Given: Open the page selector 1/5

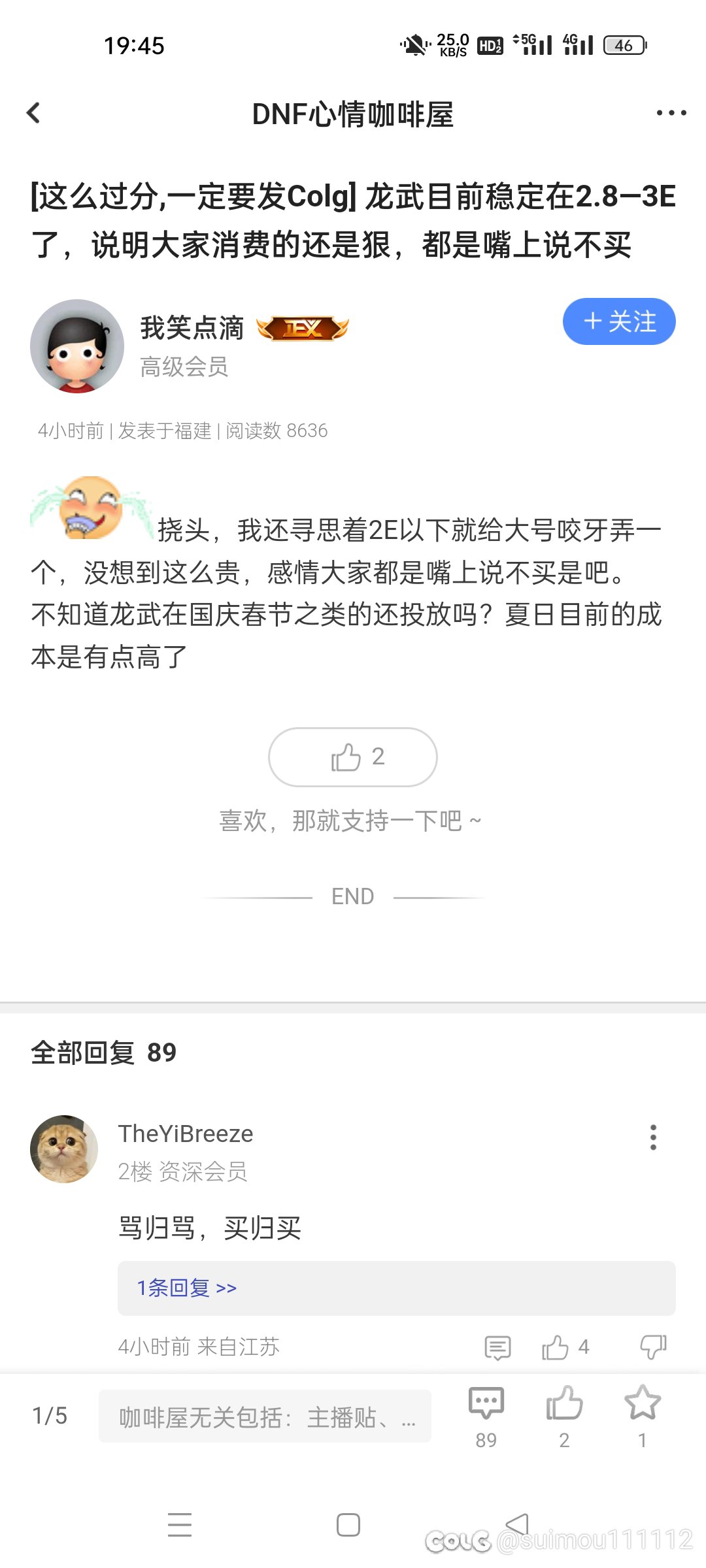Looking at the screenshot, I should click(x=50, y=1416).
